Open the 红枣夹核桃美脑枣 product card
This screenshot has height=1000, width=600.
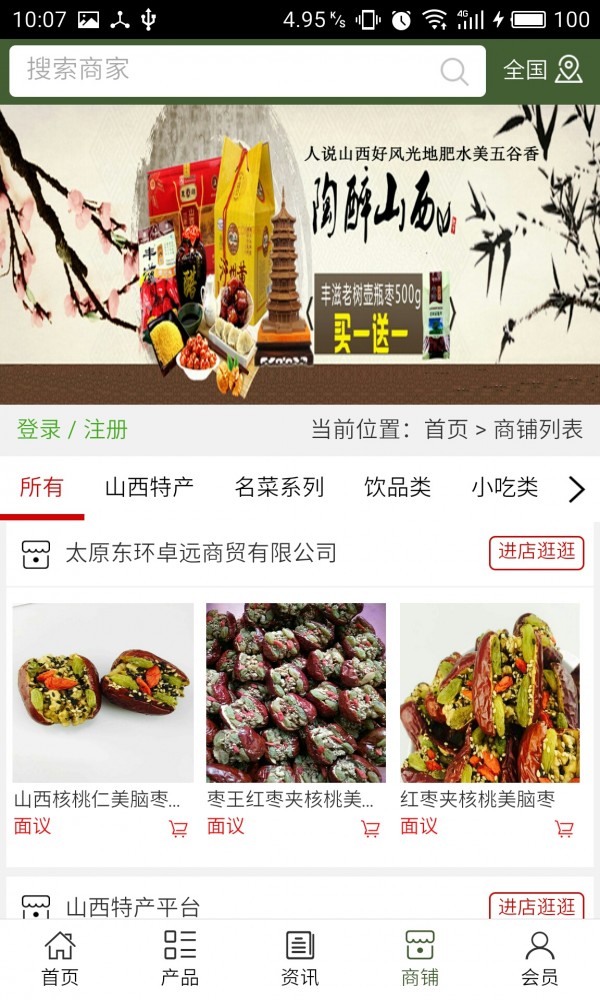coord(490,719)
